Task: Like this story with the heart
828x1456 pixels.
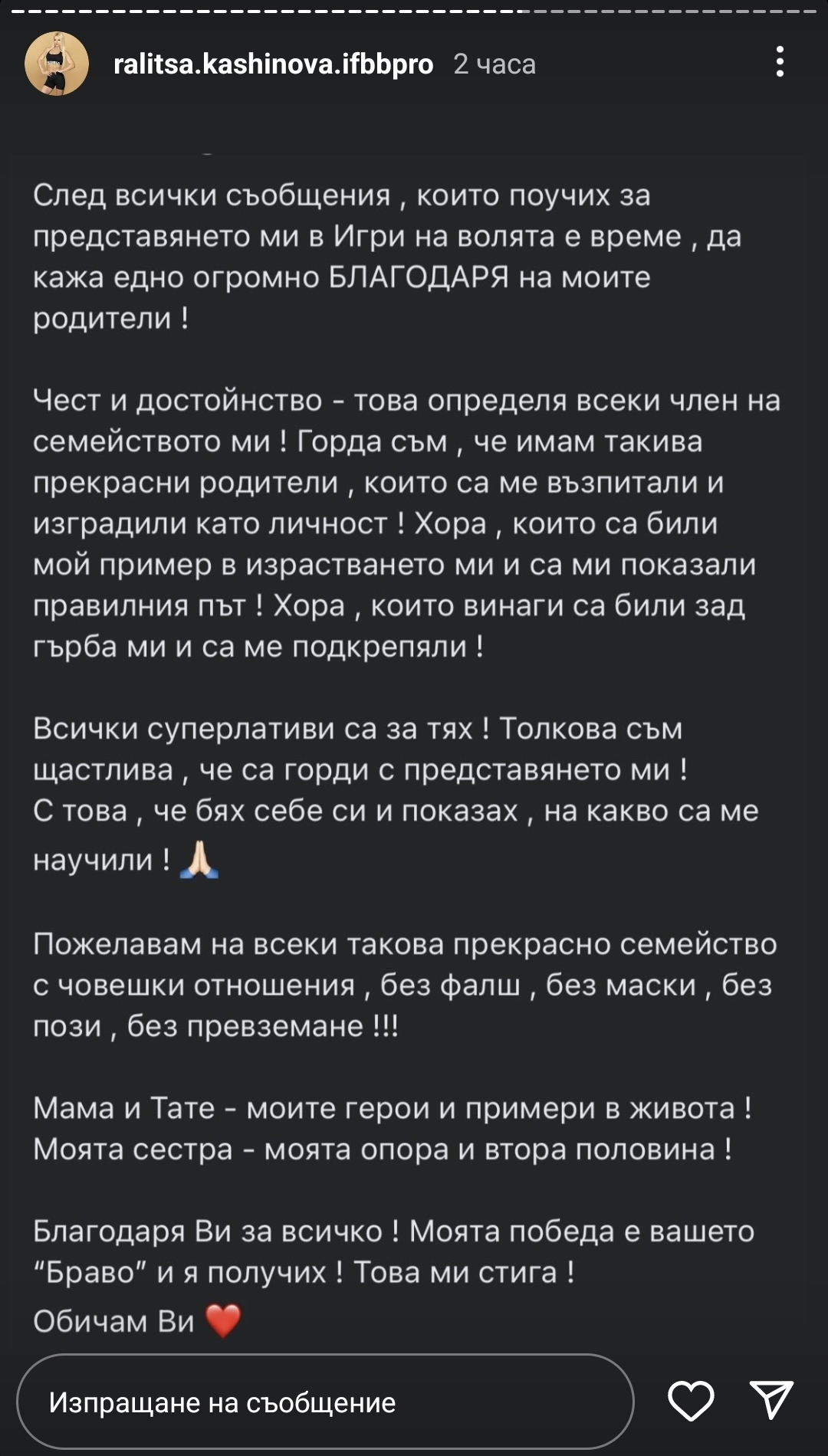Action: (x=691, y=1401)
